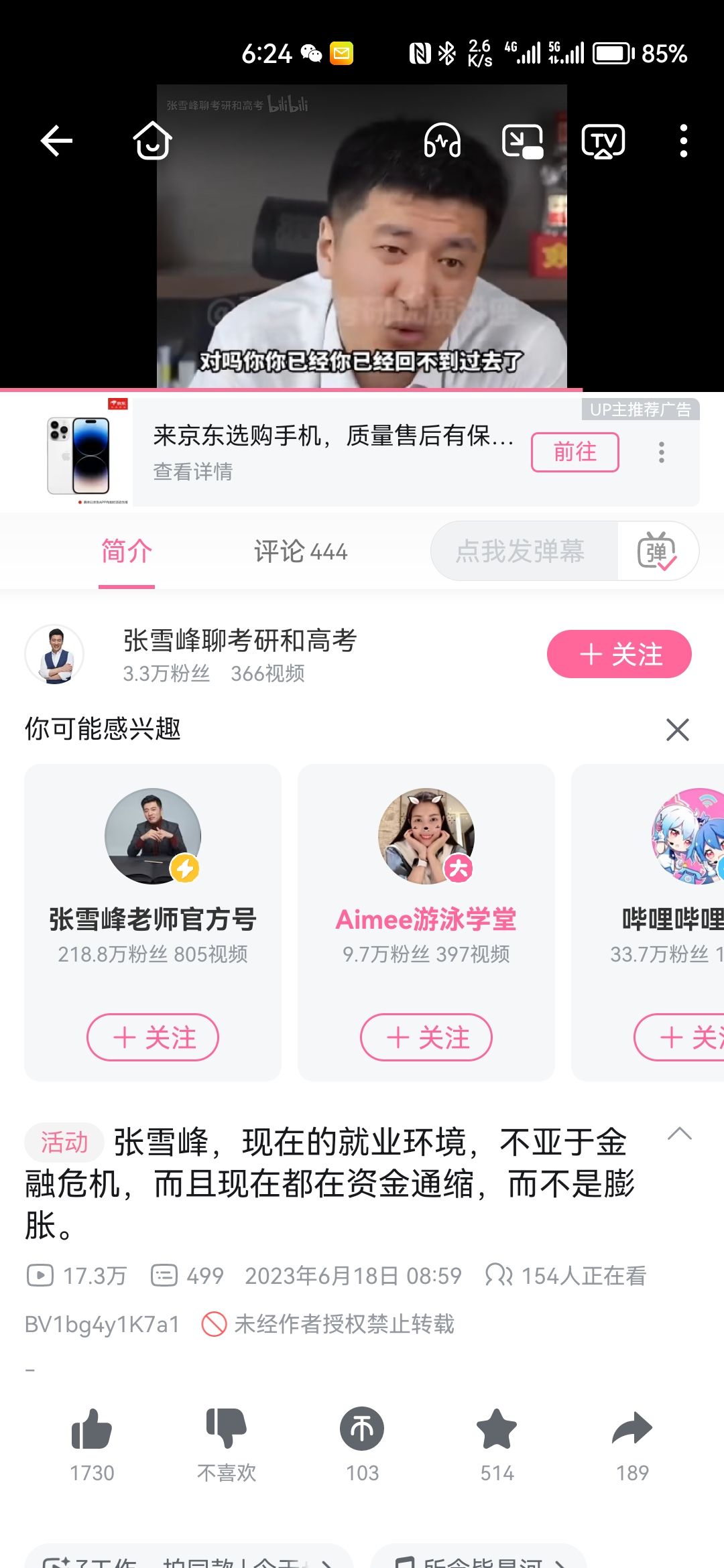Mark the video as 不喜欢
The width and height of the screenshot is (724, 1568).
(227, 1429)
